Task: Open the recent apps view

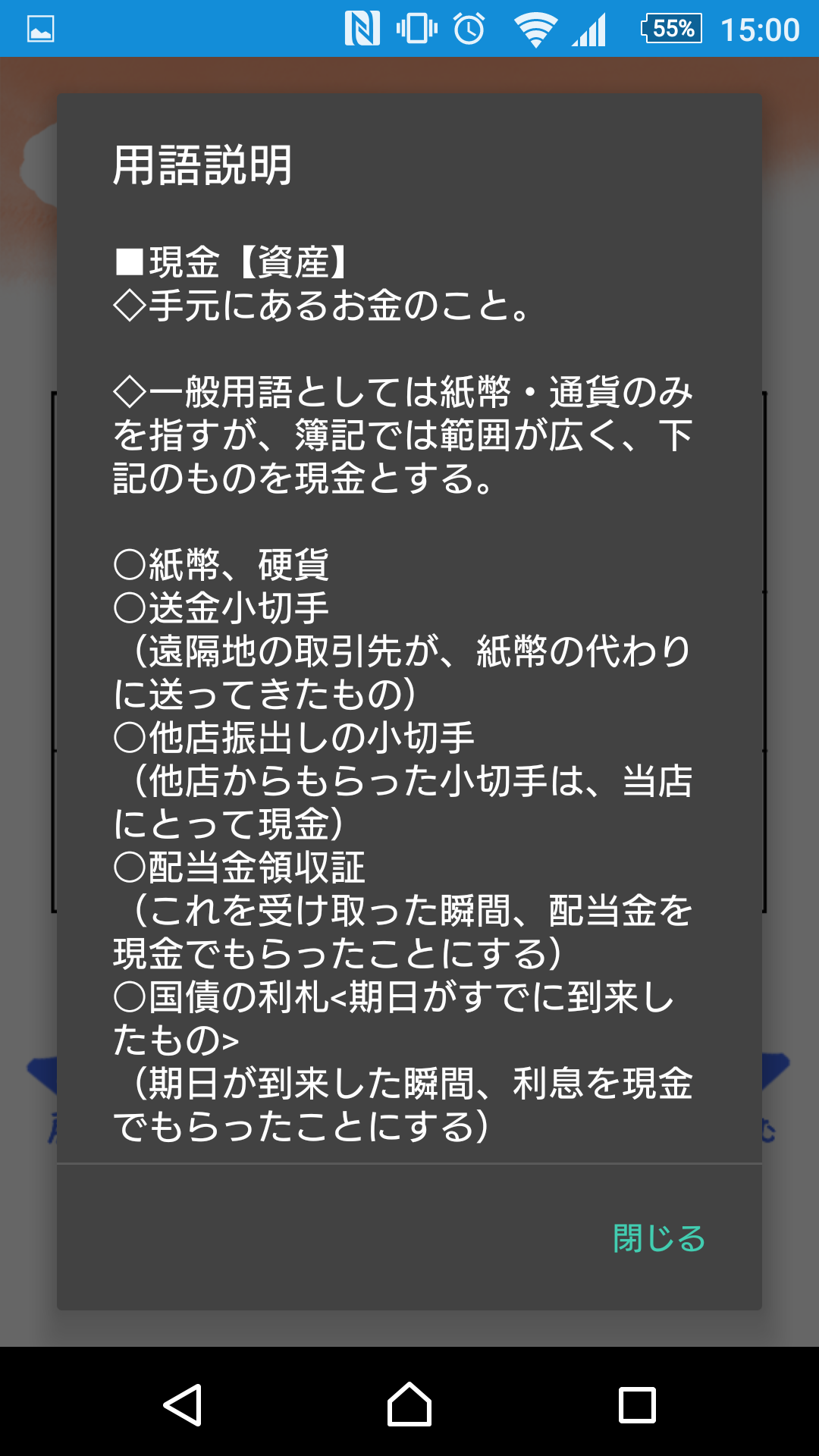Action: 637,1405
